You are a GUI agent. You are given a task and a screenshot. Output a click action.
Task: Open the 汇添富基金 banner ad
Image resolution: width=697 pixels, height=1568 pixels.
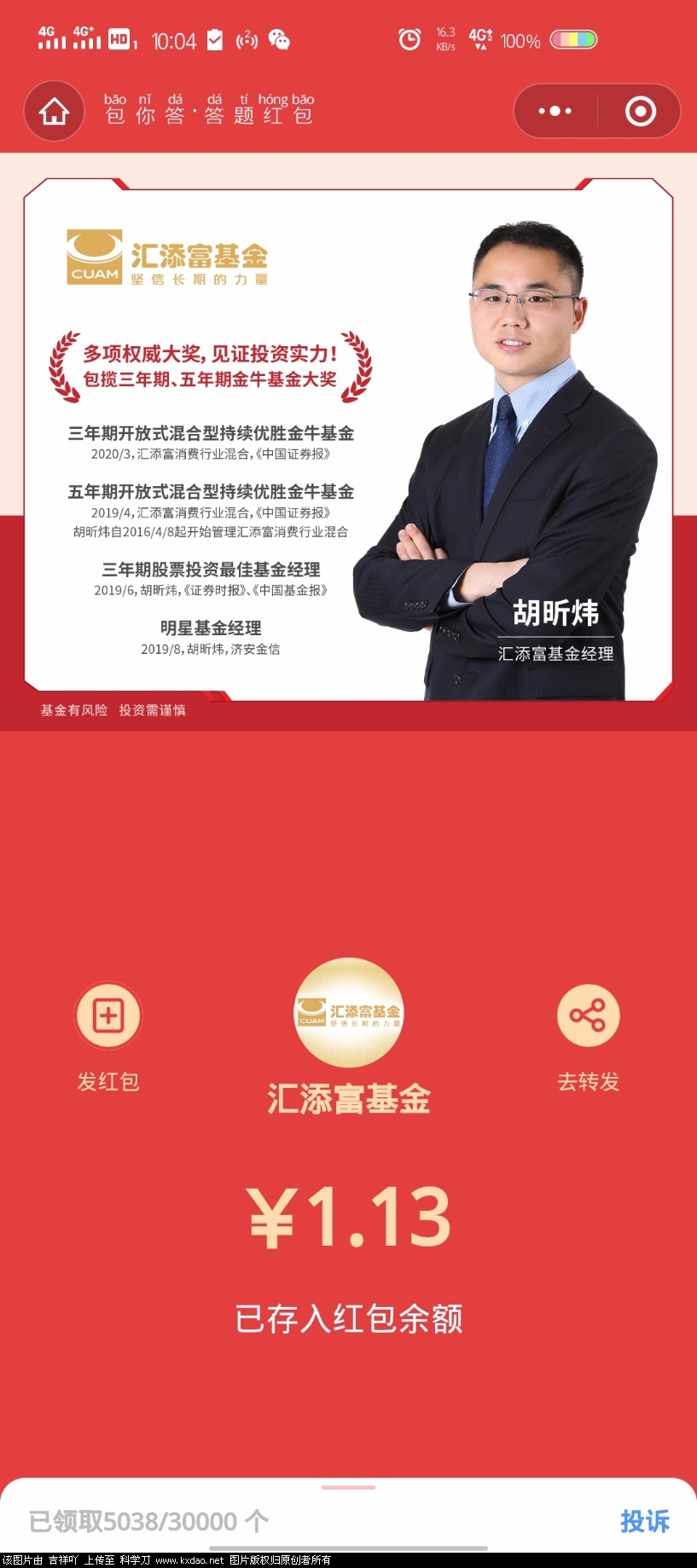point(348,439)
